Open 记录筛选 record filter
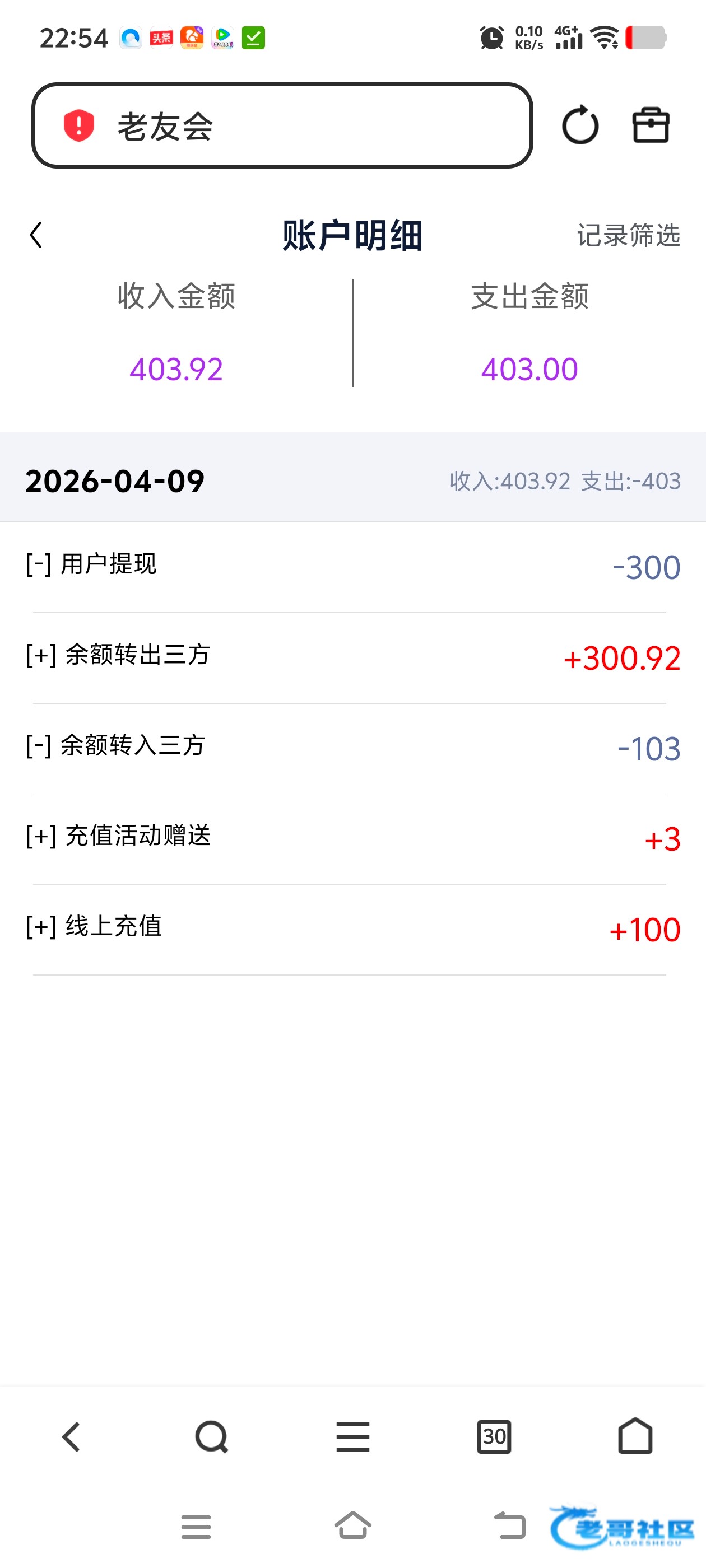This screenshot has width=706, height=1568. click(628, 236)
